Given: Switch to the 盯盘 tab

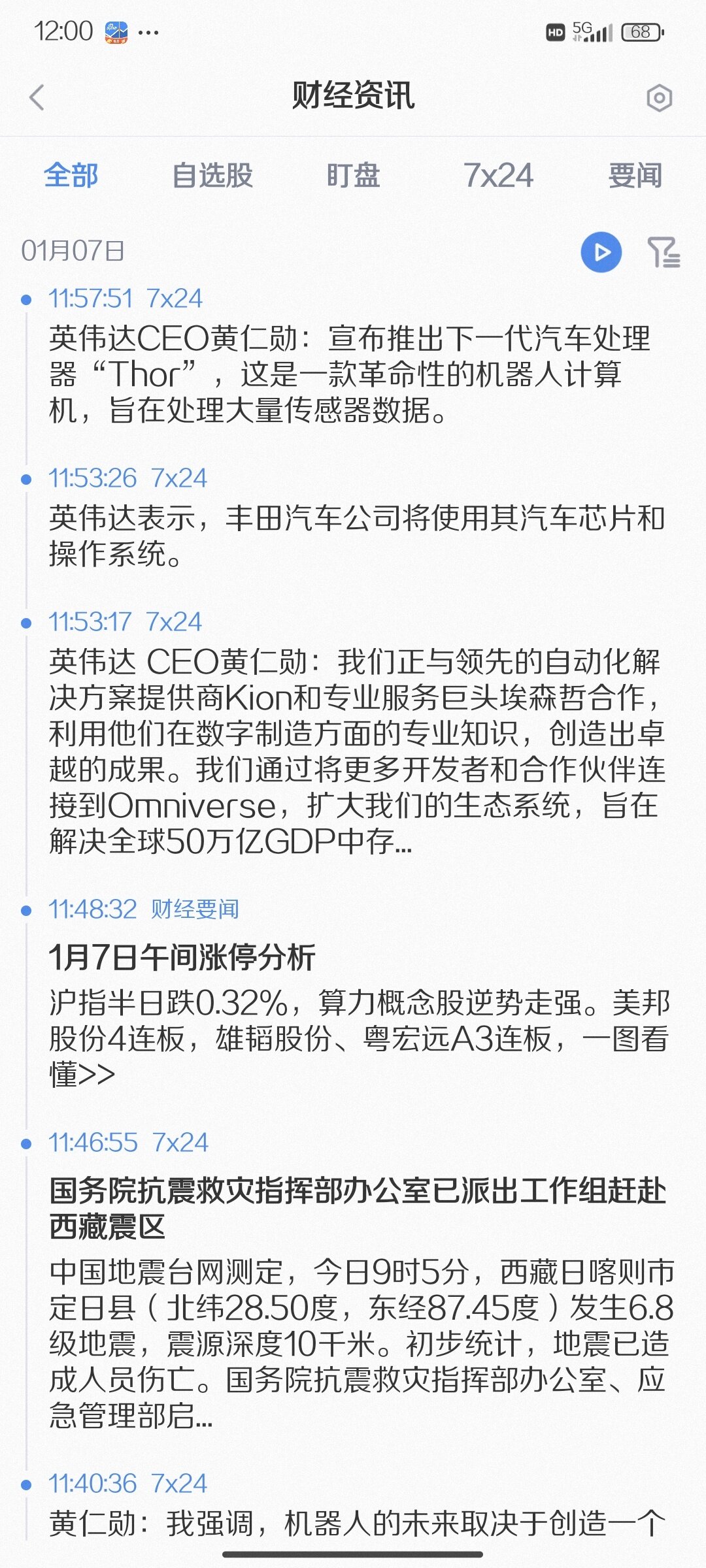Looking at the screenshot, I should point(354,175).
